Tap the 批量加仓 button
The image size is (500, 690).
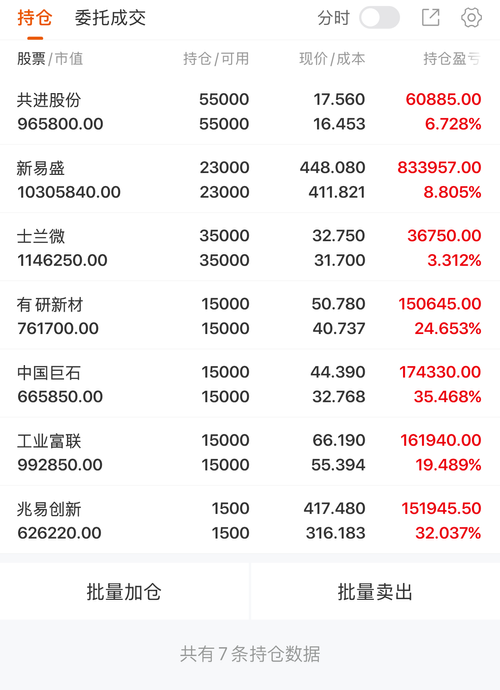point(125,592)
